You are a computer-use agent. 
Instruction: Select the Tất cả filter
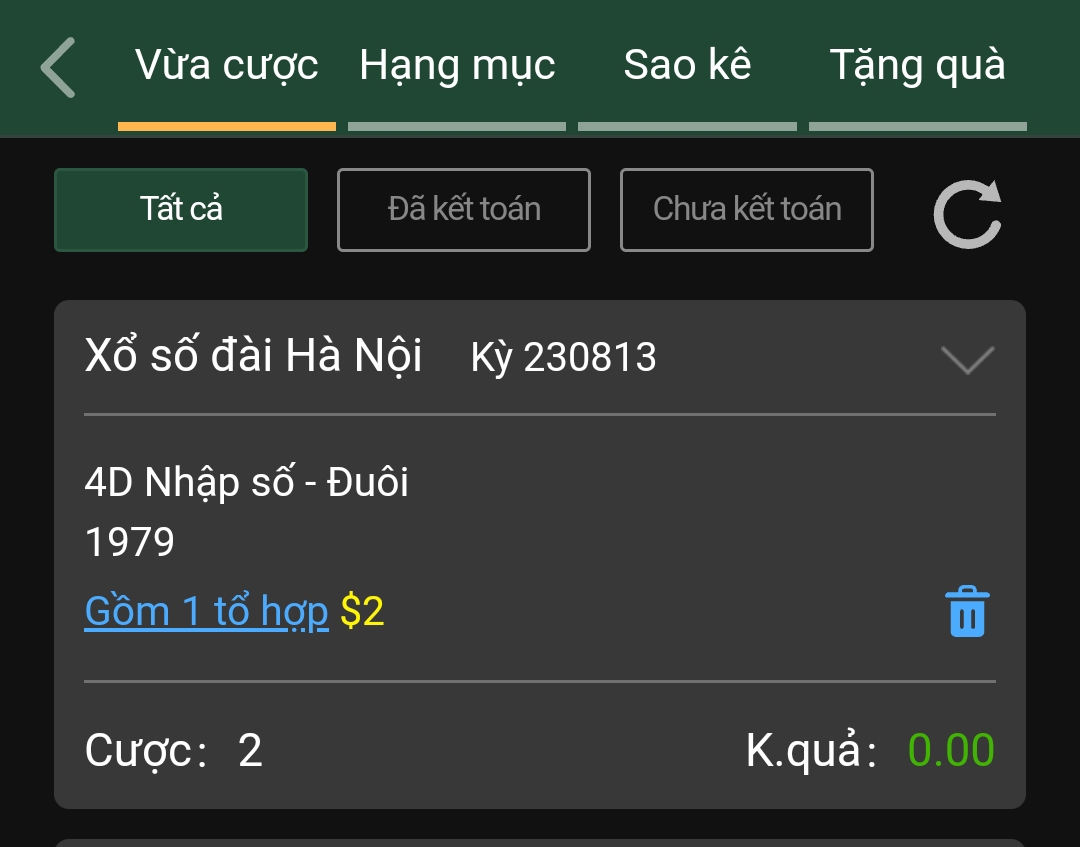tap(181, 209)
